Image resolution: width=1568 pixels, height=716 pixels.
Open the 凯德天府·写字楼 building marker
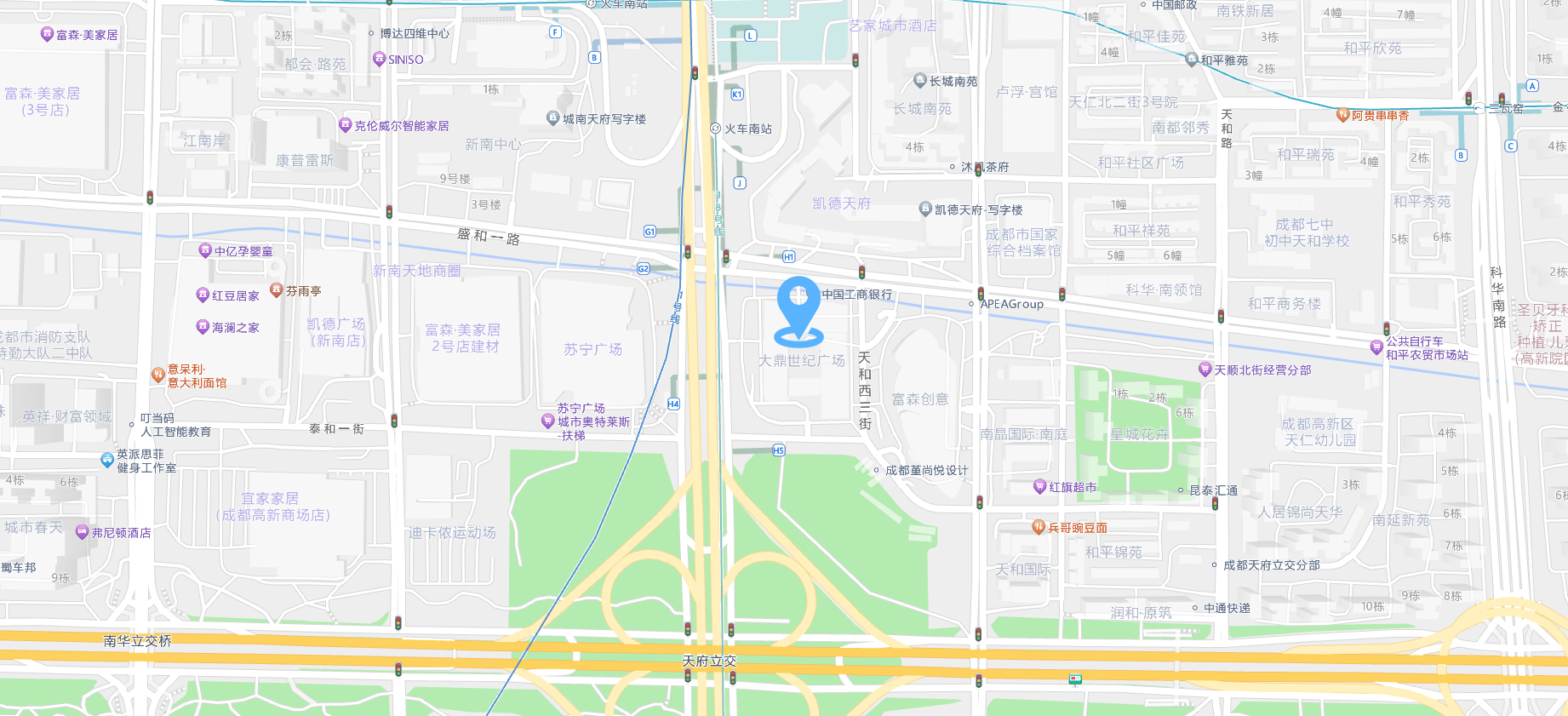point(926,209)
